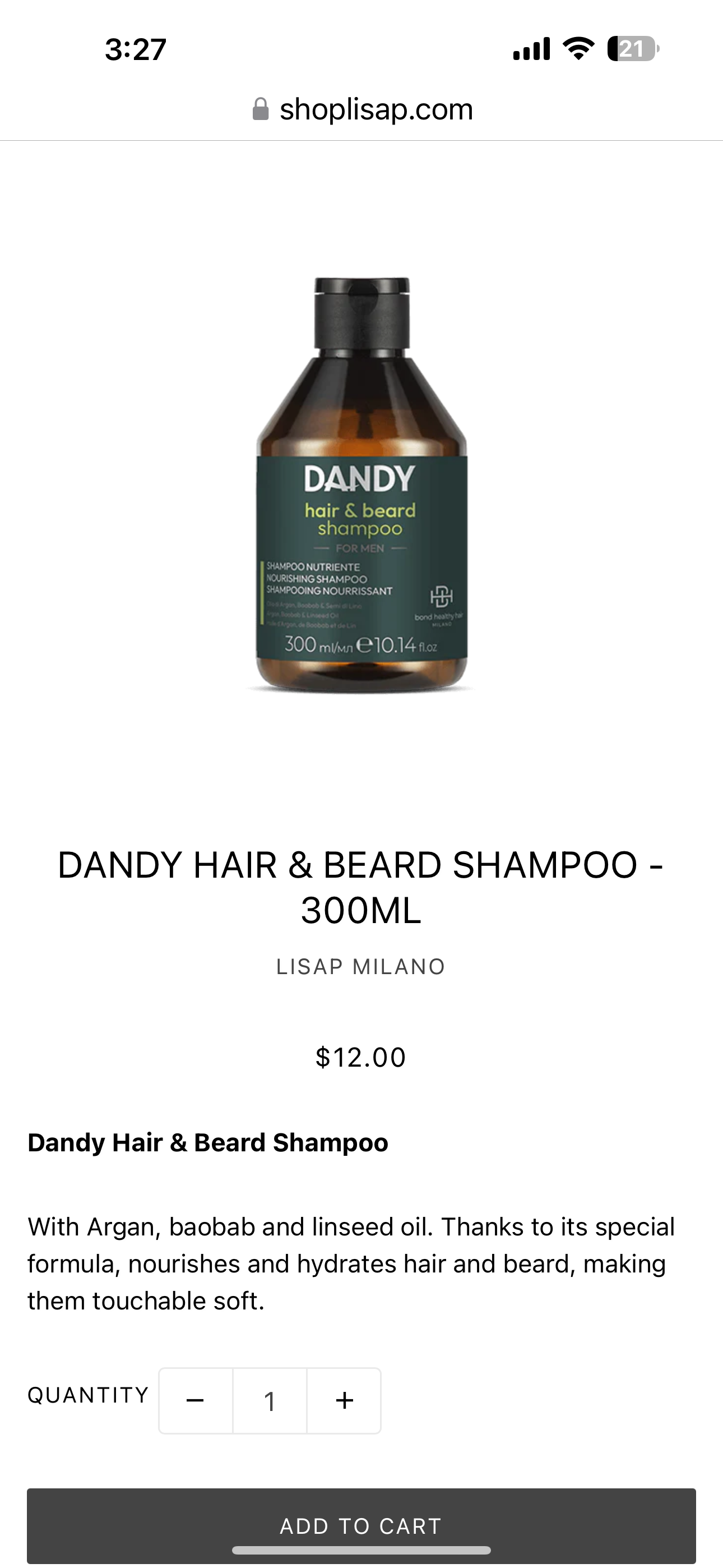Image resolution: width=723 pixels, height=1568 pixels.
Task: Open the Dandy shampoo product image
Action: [361, 485]
